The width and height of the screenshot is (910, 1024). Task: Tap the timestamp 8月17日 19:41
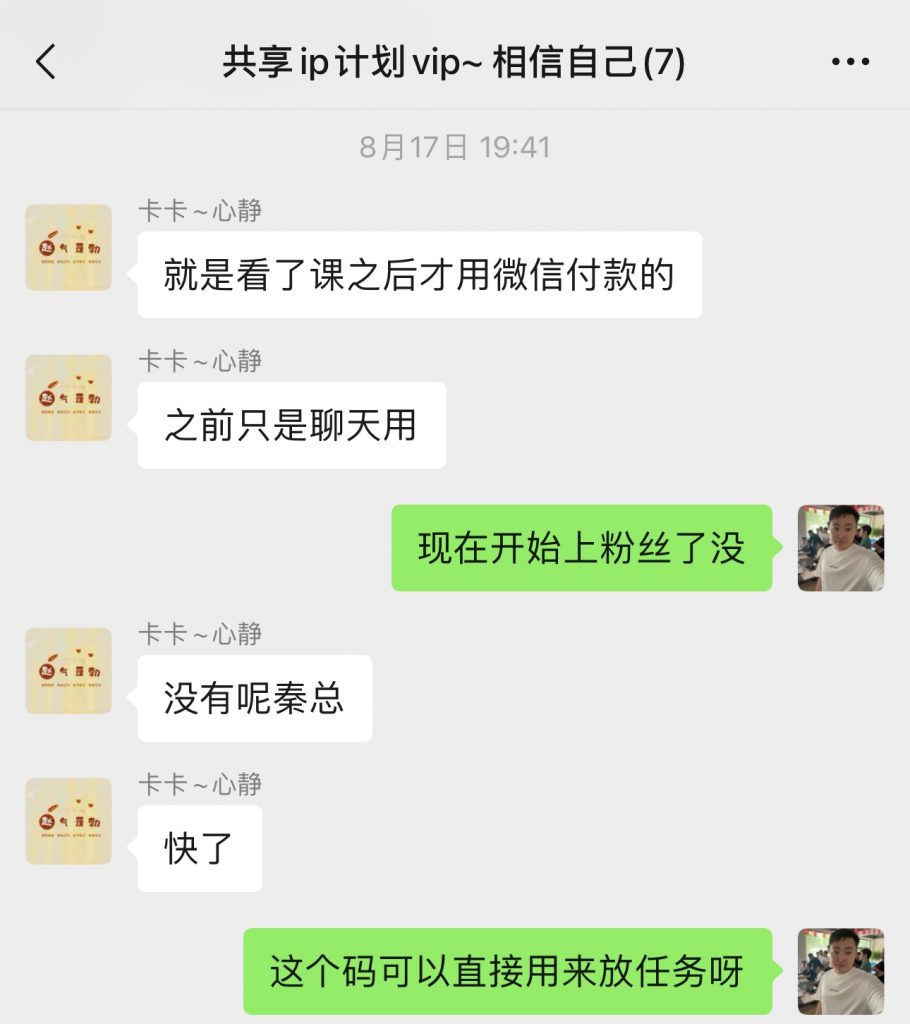pyautogui.click(x=455, y=147)
